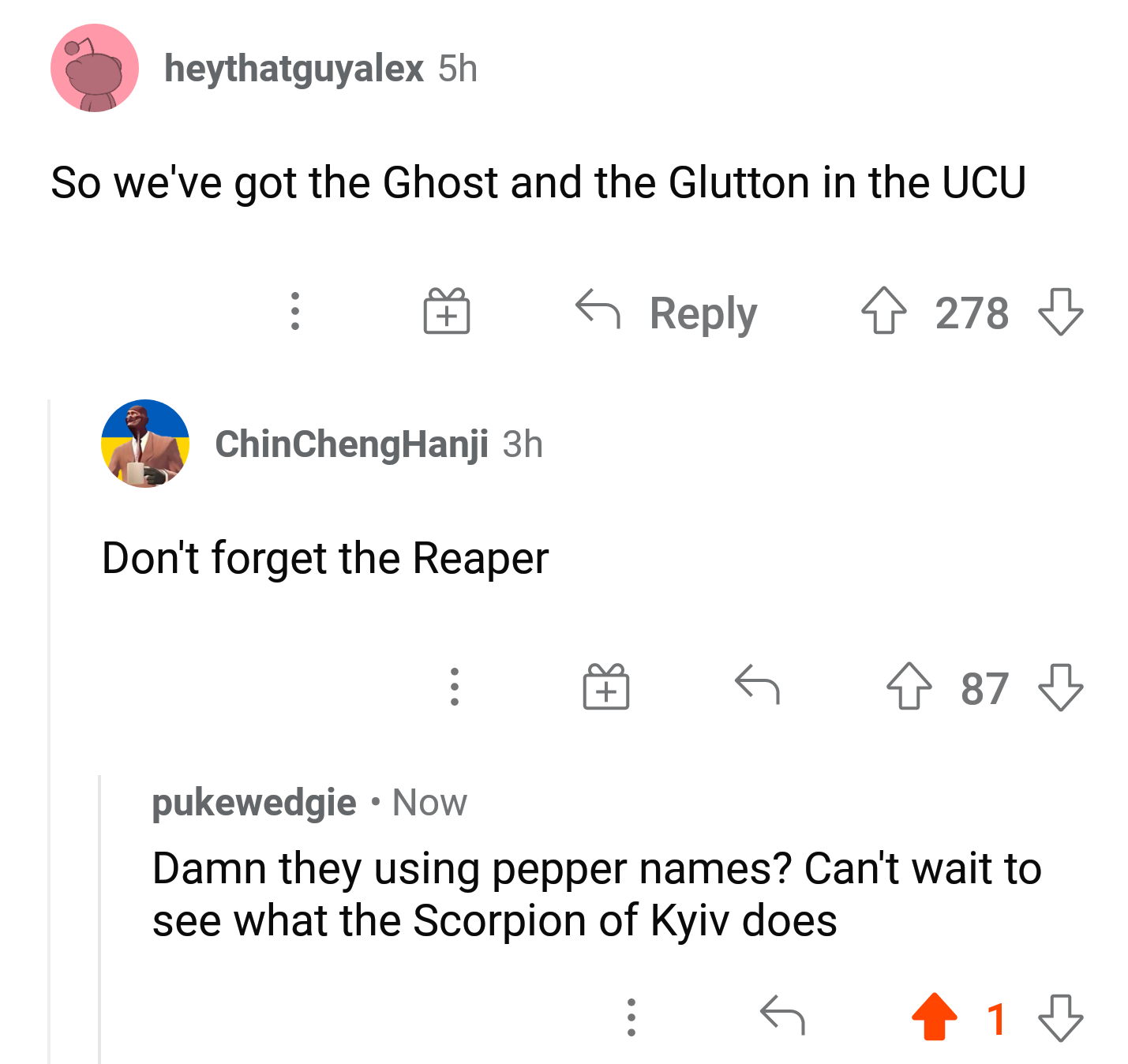The width and height of the screenshot is (1128, 1064).
Task: Downvote pukewedgie's comment
Action: click(1060, 1017)
